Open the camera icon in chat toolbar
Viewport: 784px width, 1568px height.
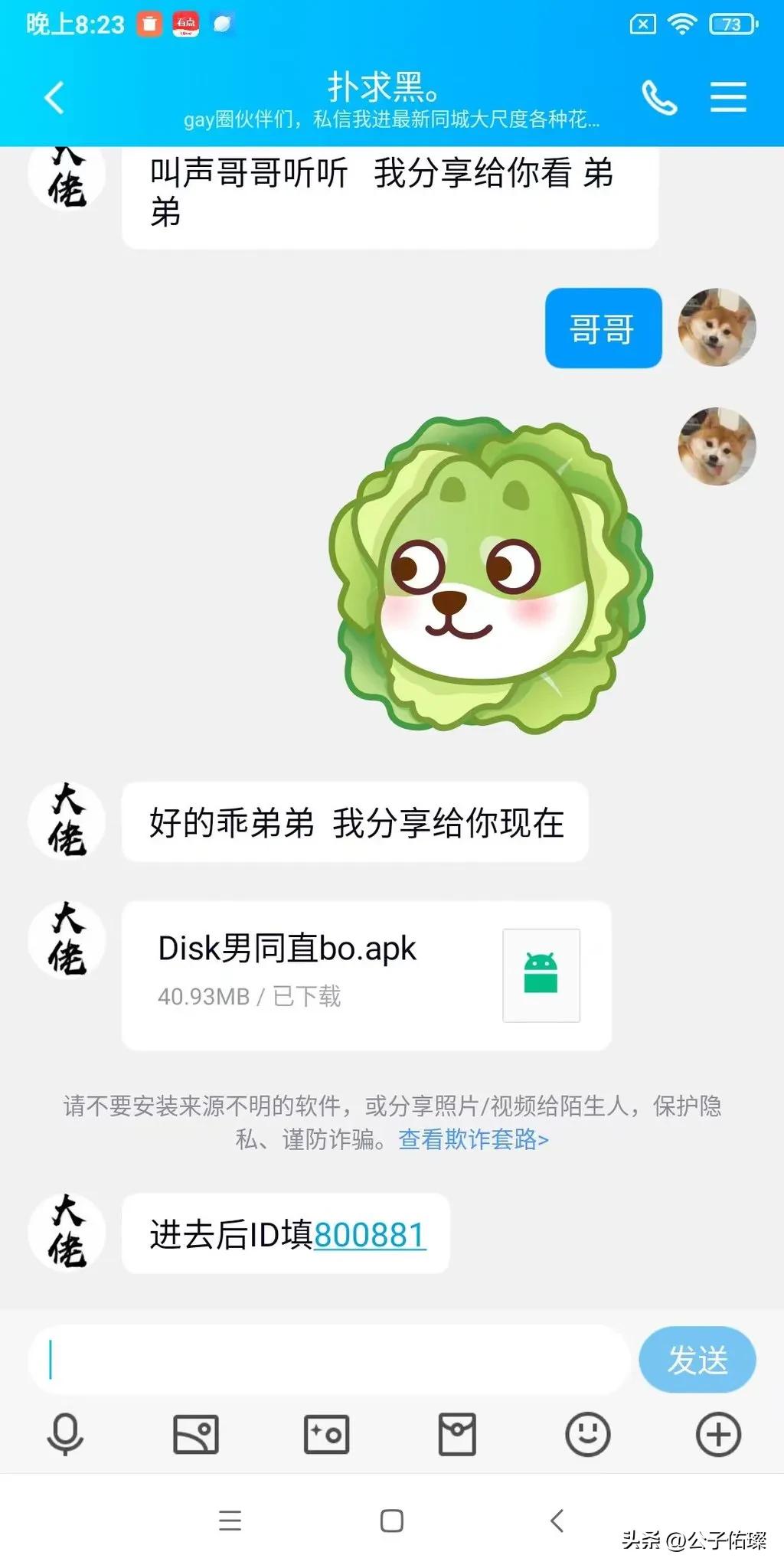pos(326,1435)
